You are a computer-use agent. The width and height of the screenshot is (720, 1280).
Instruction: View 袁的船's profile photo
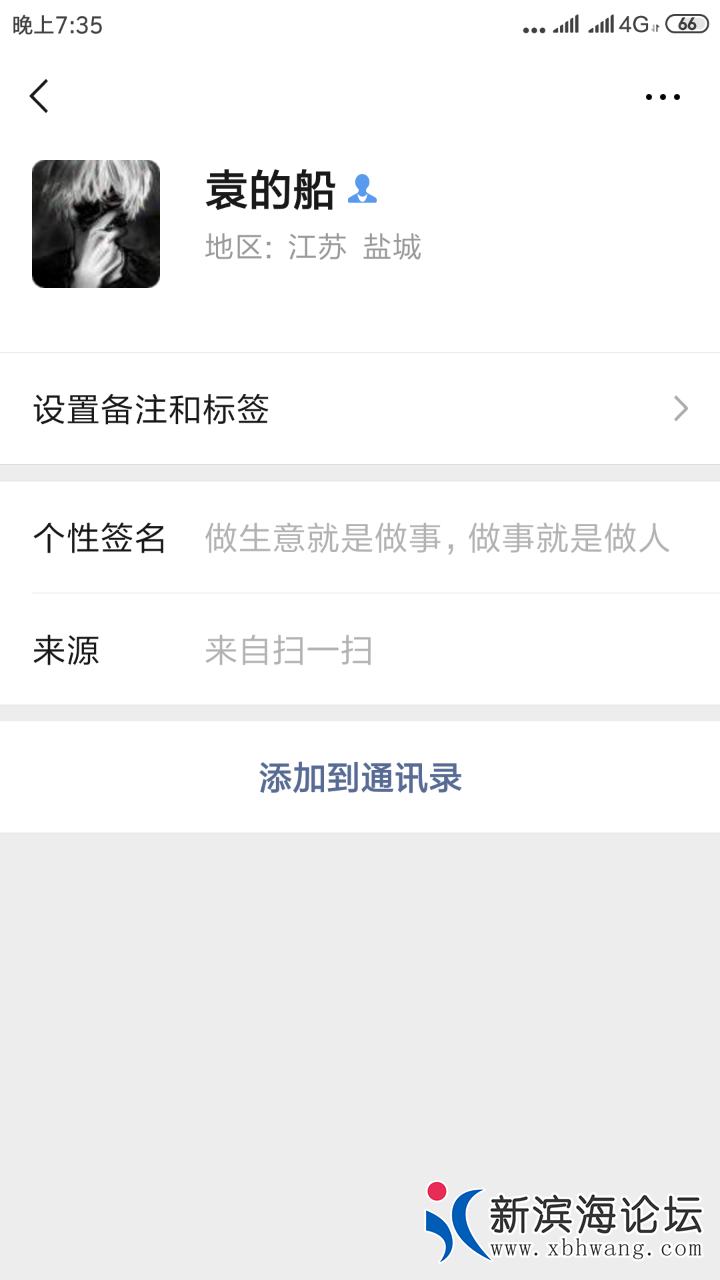[x=96, y=224]
